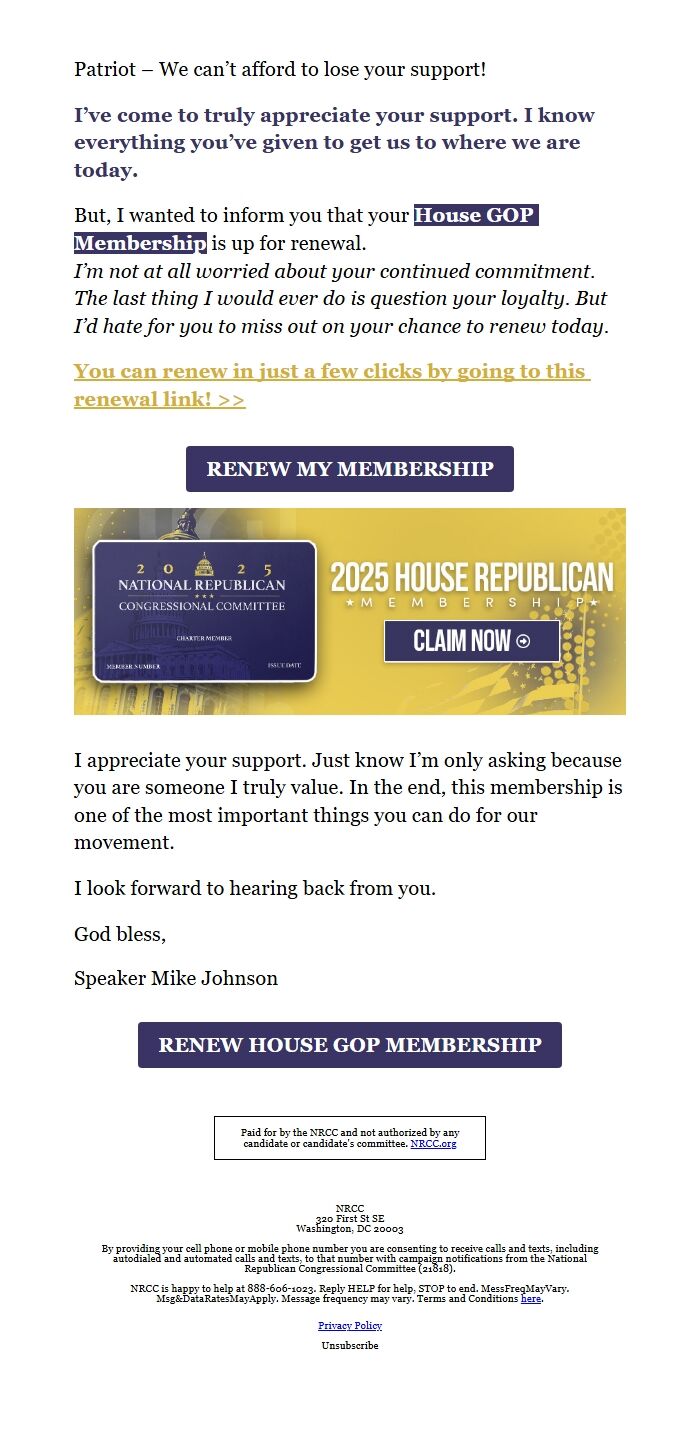Viewport: 700px width, 1430px height.
Task: Open Terms and Conditions 'here' link
Action: (x=530, y=1298)
